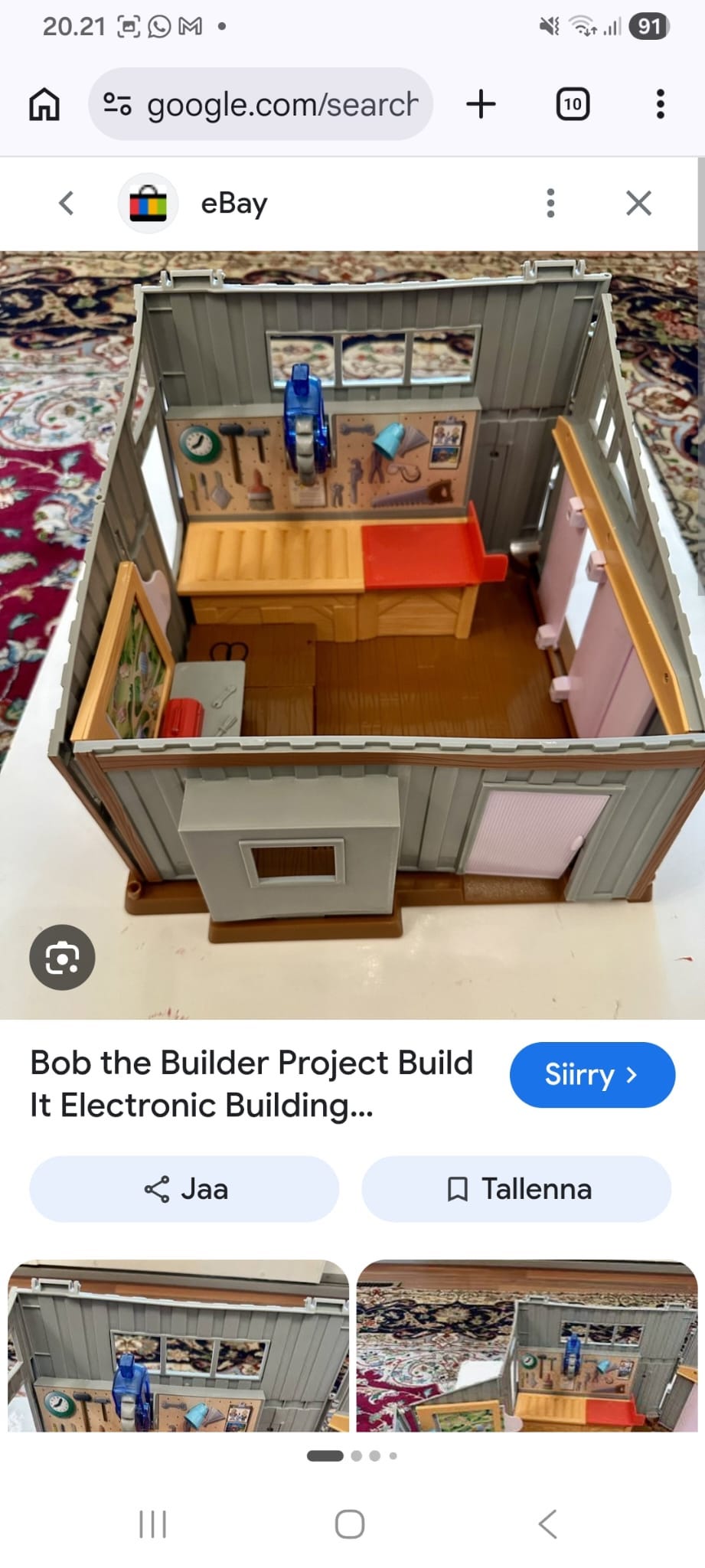Open the main Bob the Builder toy image

(352, 635)
